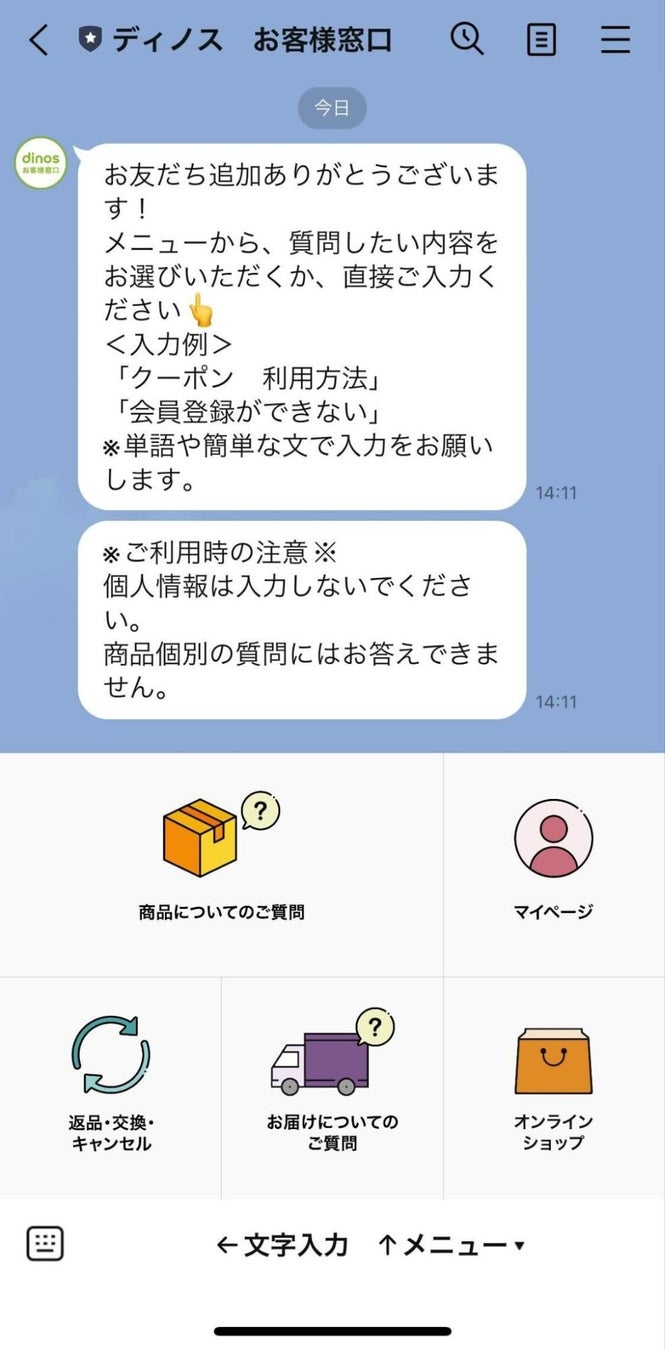Open the hamburger menu

(x=615, y=40)
